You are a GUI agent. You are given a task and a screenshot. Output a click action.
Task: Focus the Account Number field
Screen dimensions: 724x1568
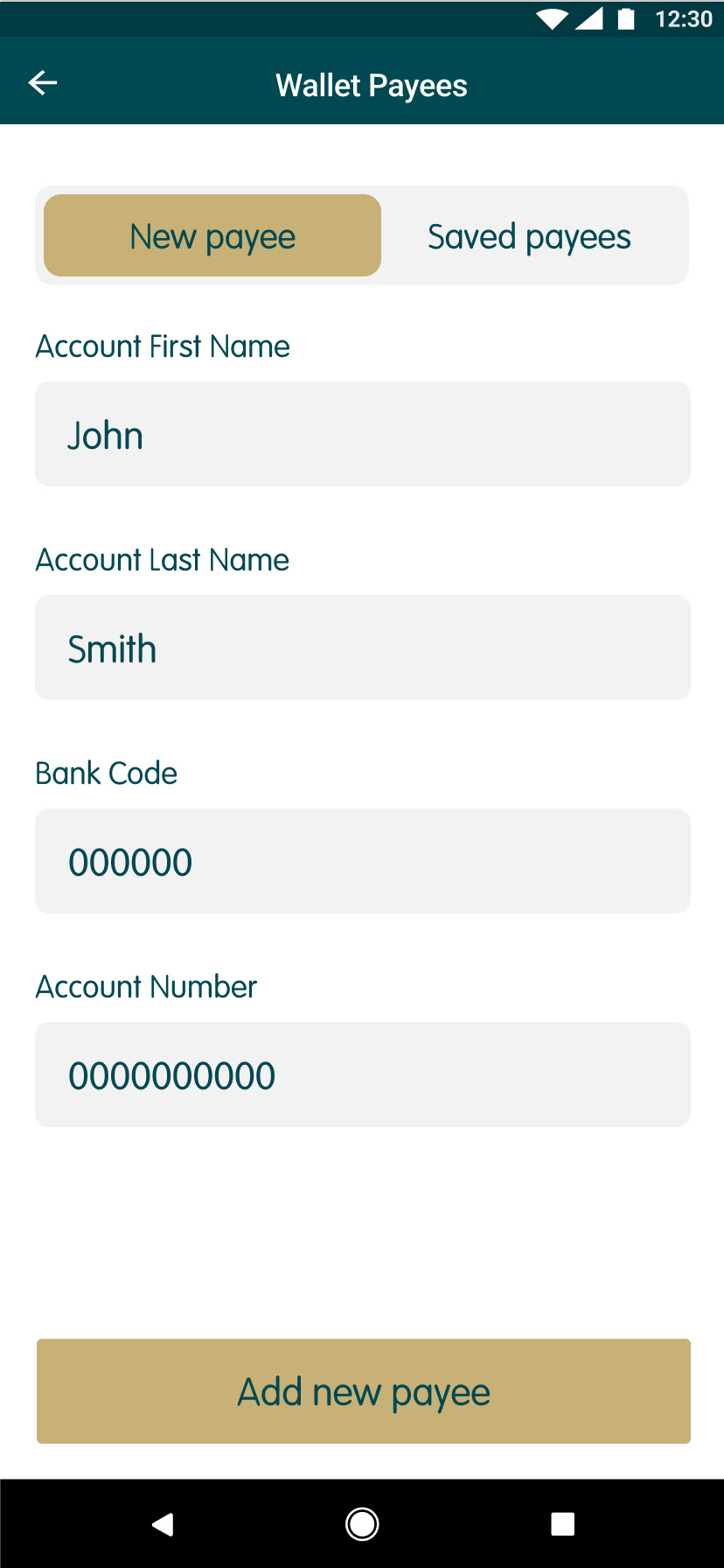coord(362,1074)
